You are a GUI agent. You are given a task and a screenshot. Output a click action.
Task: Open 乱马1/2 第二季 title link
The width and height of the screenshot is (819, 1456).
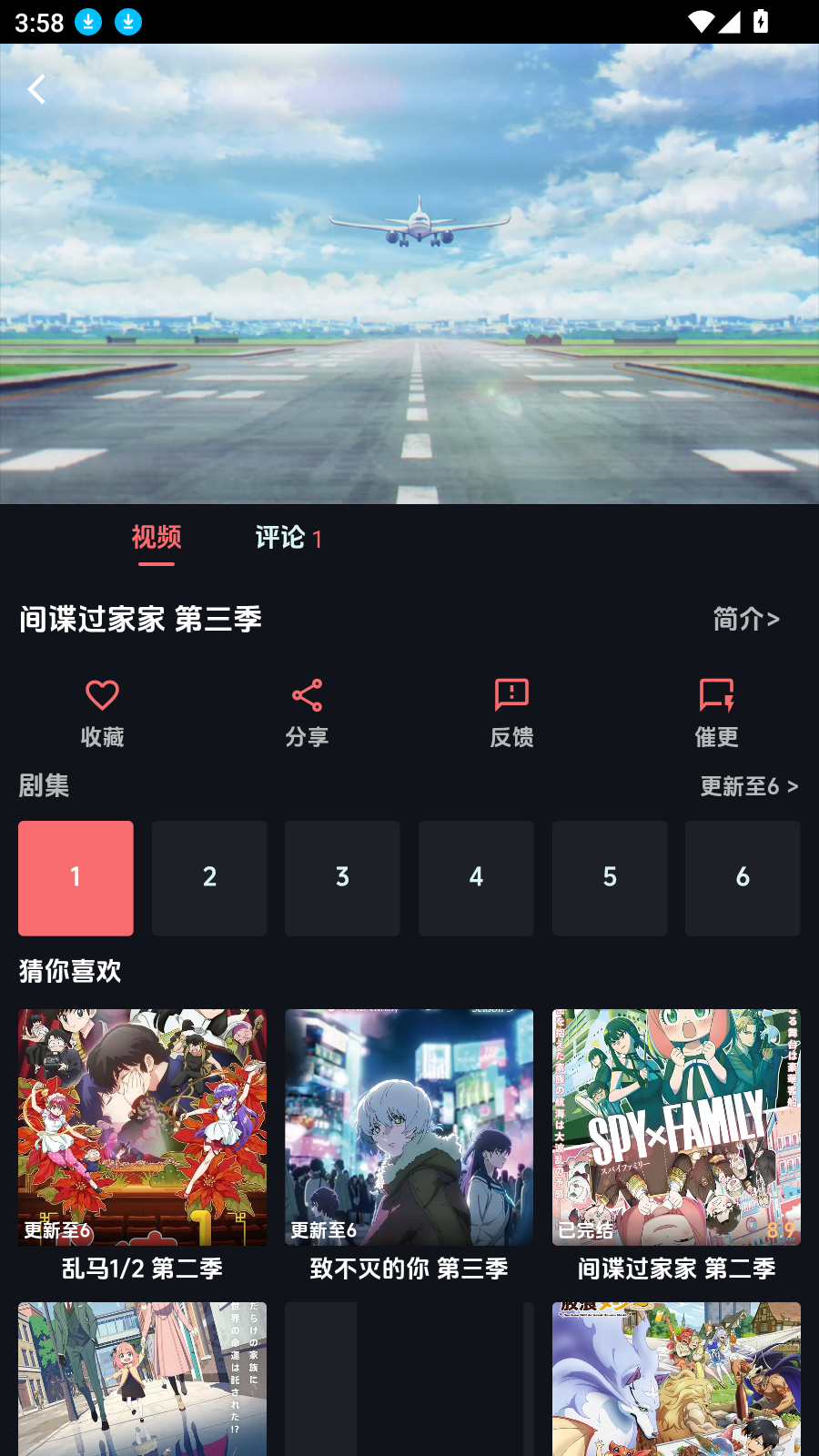(x=142, y=1268)
